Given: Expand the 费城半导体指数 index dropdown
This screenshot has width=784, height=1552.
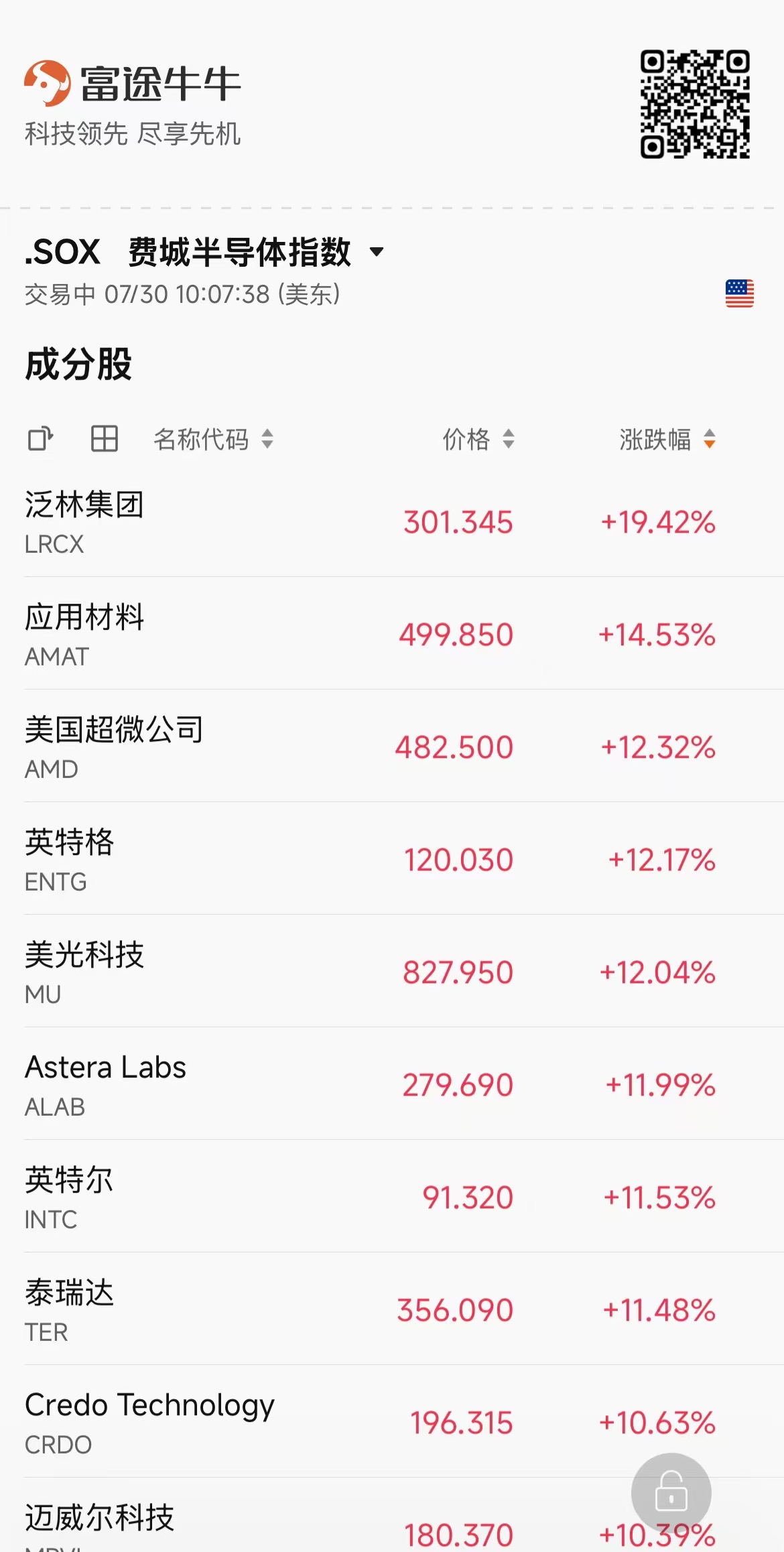Looking at the screenshot, I should tap(377, 252).
